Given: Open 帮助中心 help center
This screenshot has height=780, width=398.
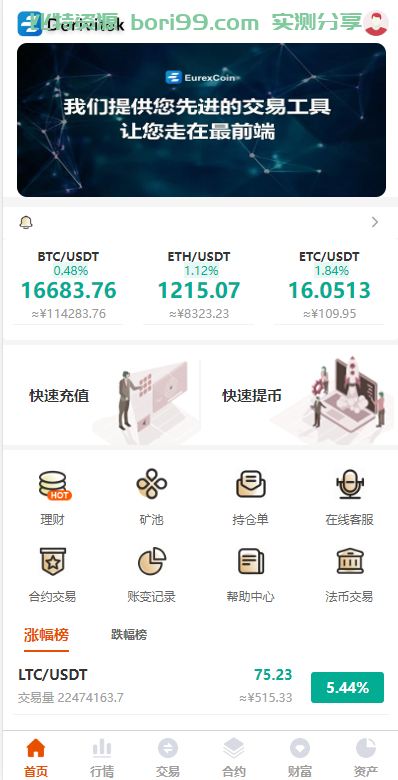Looking at the screenshot, I should pos(250,575).
